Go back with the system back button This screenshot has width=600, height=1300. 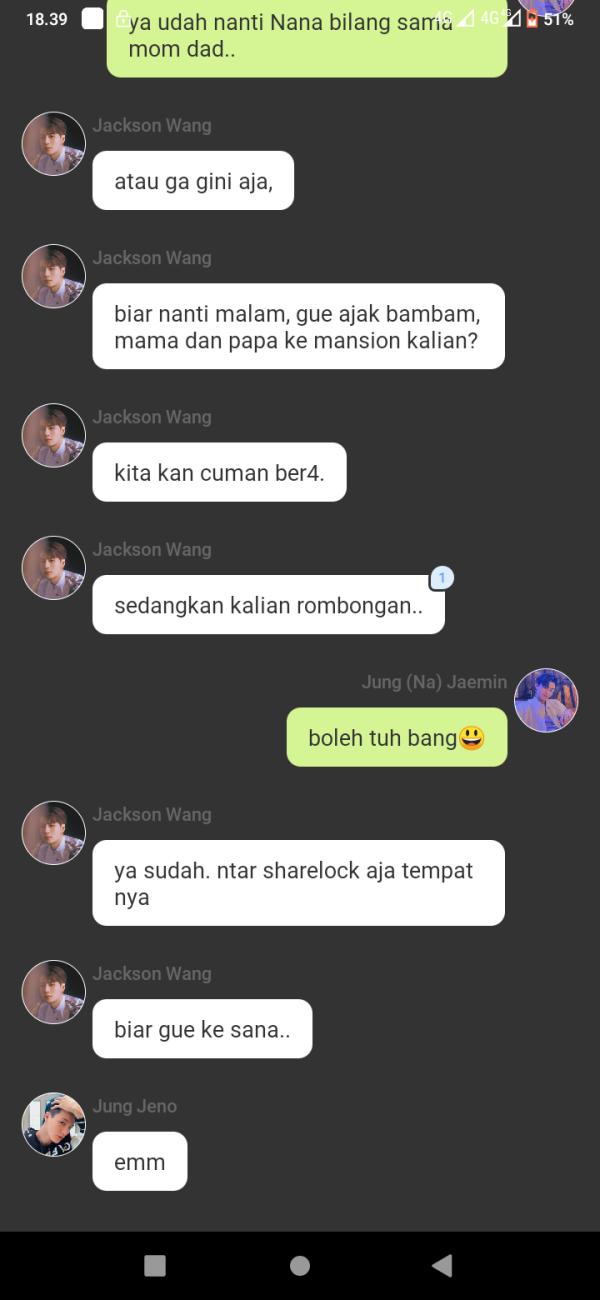click(442, 1265)
